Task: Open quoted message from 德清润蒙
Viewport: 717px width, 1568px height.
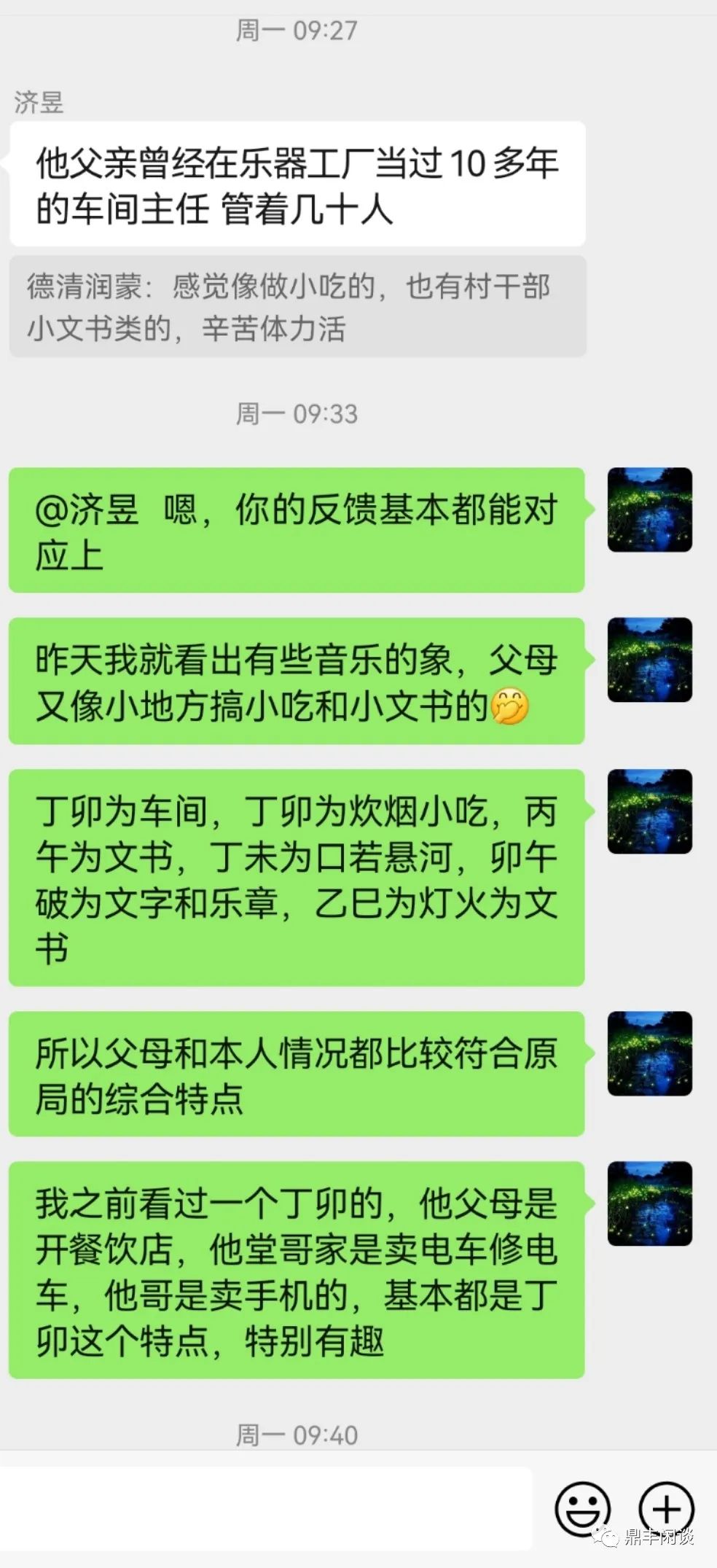Action: coord(297,307)
